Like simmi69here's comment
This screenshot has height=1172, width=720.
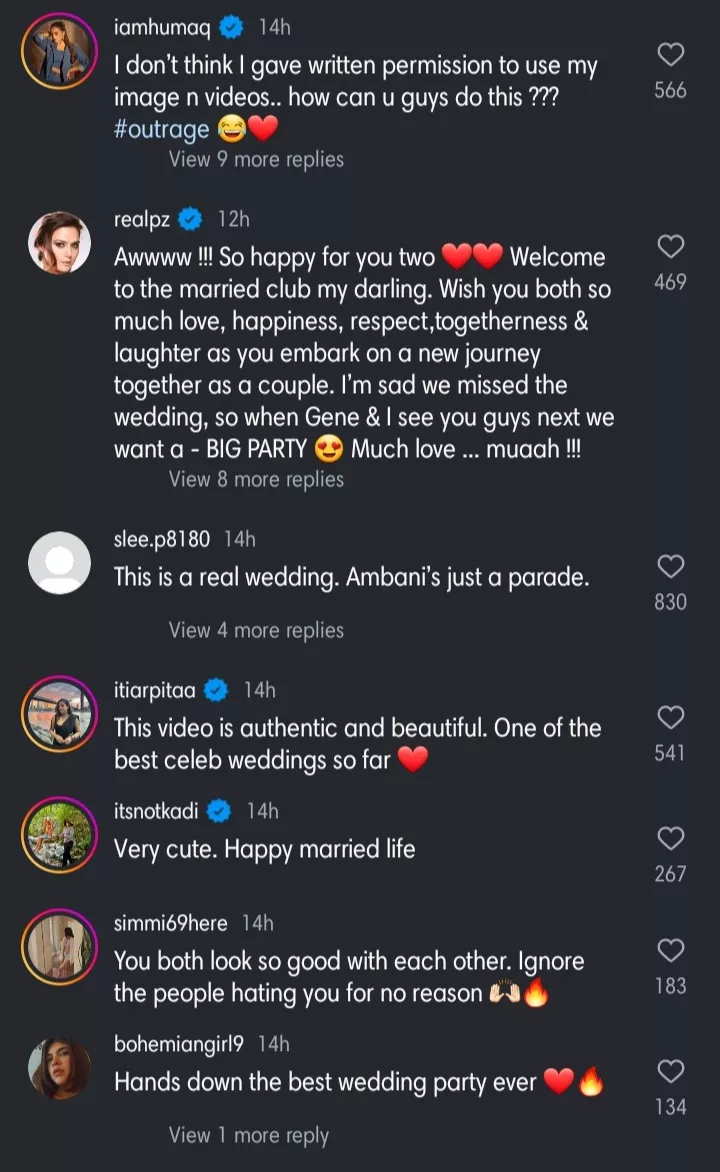coord(670,951)
